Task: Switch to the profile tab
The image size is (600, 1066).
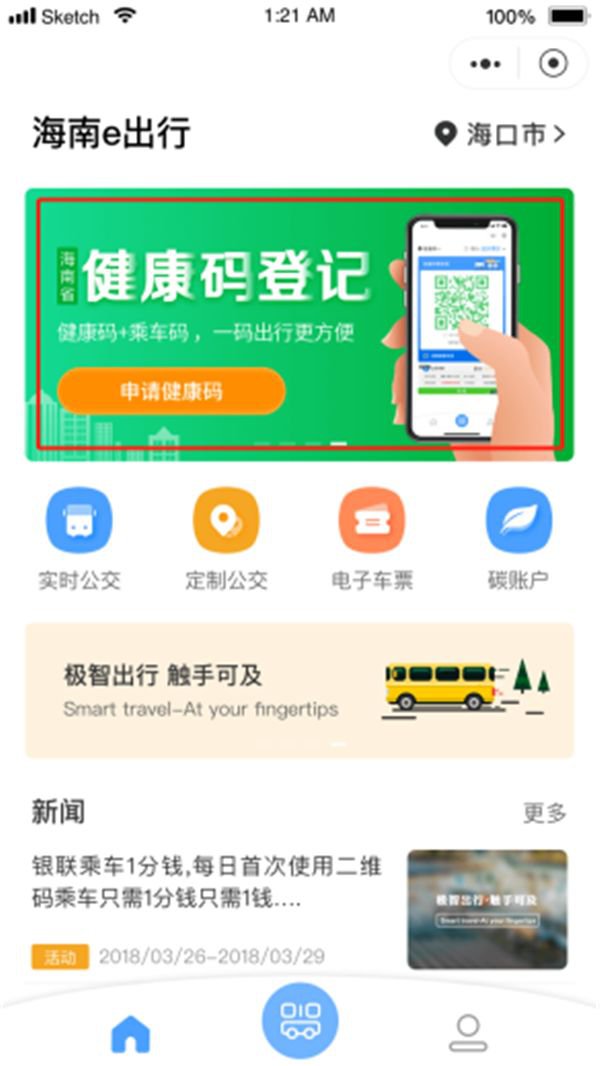Action: (x=467, y=1033)
